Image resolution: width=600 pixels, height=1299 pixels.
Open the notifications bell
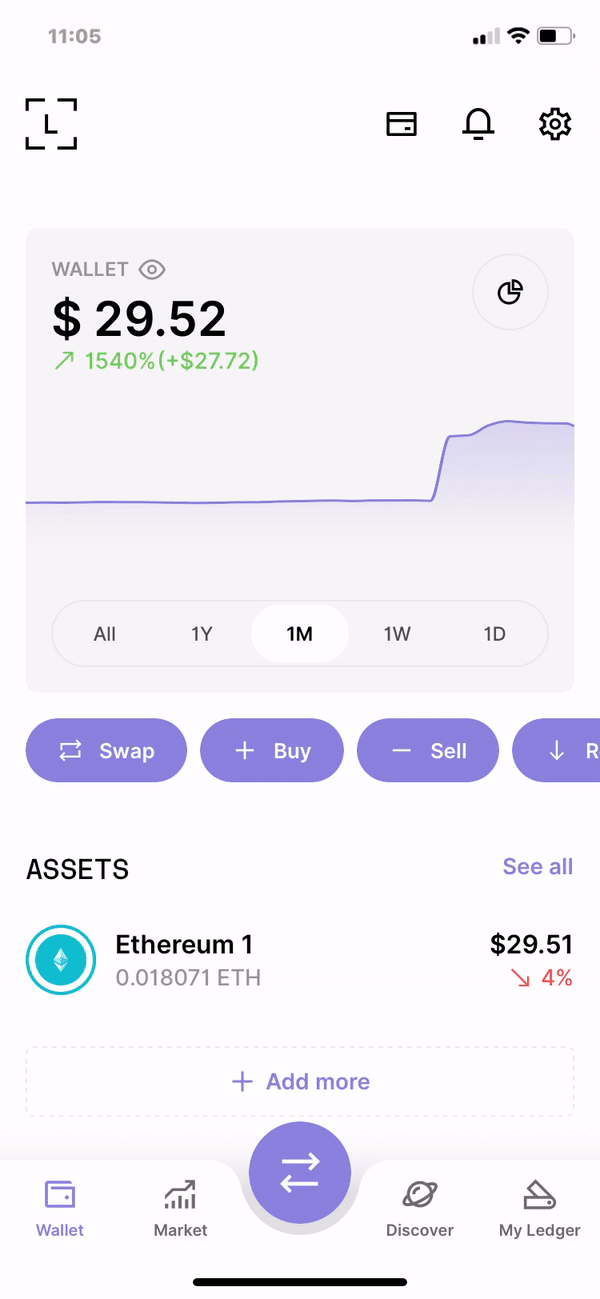(478, 124)
